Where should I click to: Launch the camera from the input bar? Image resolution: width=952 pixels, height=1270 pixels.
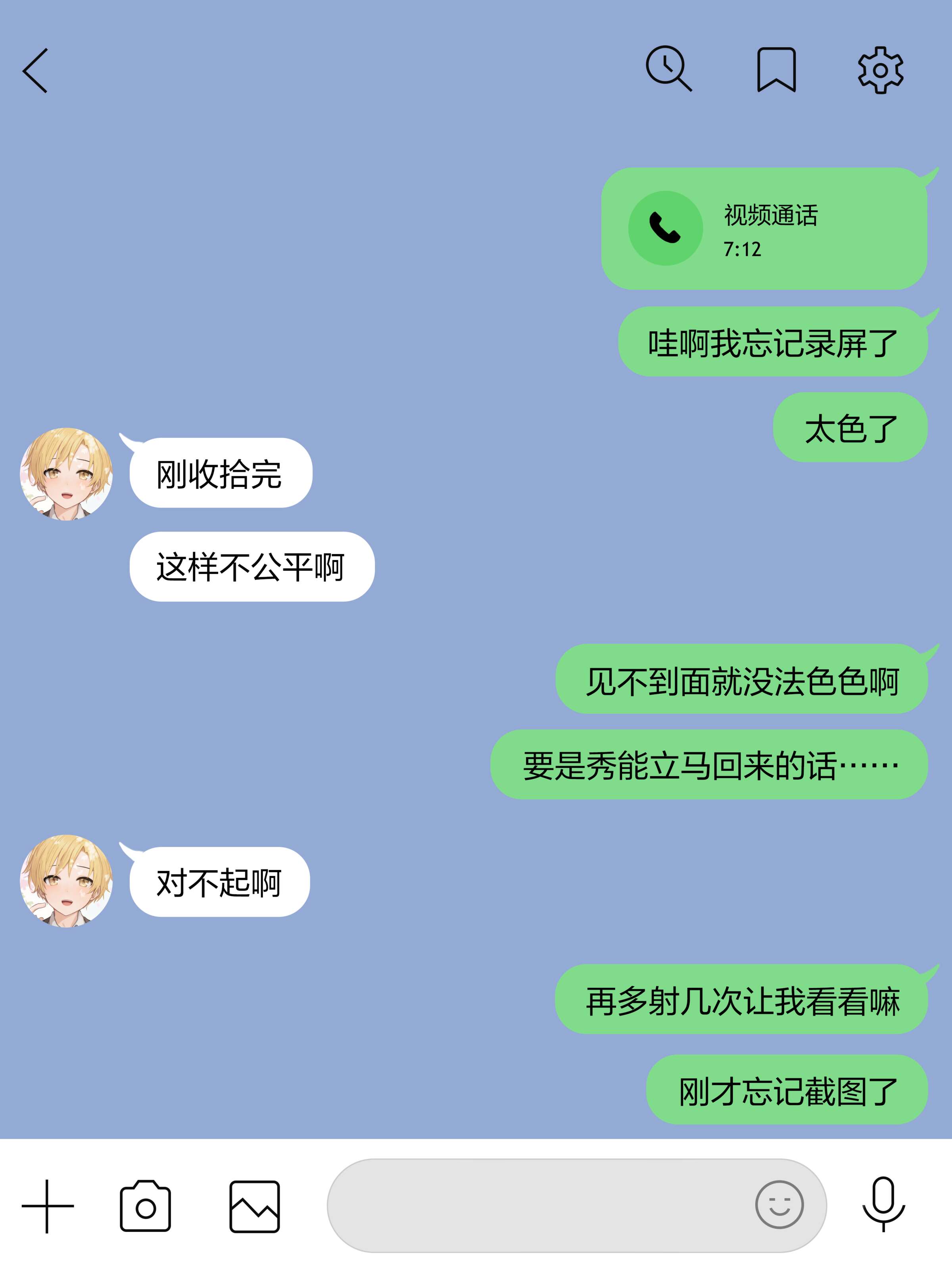pos(145,1206)
